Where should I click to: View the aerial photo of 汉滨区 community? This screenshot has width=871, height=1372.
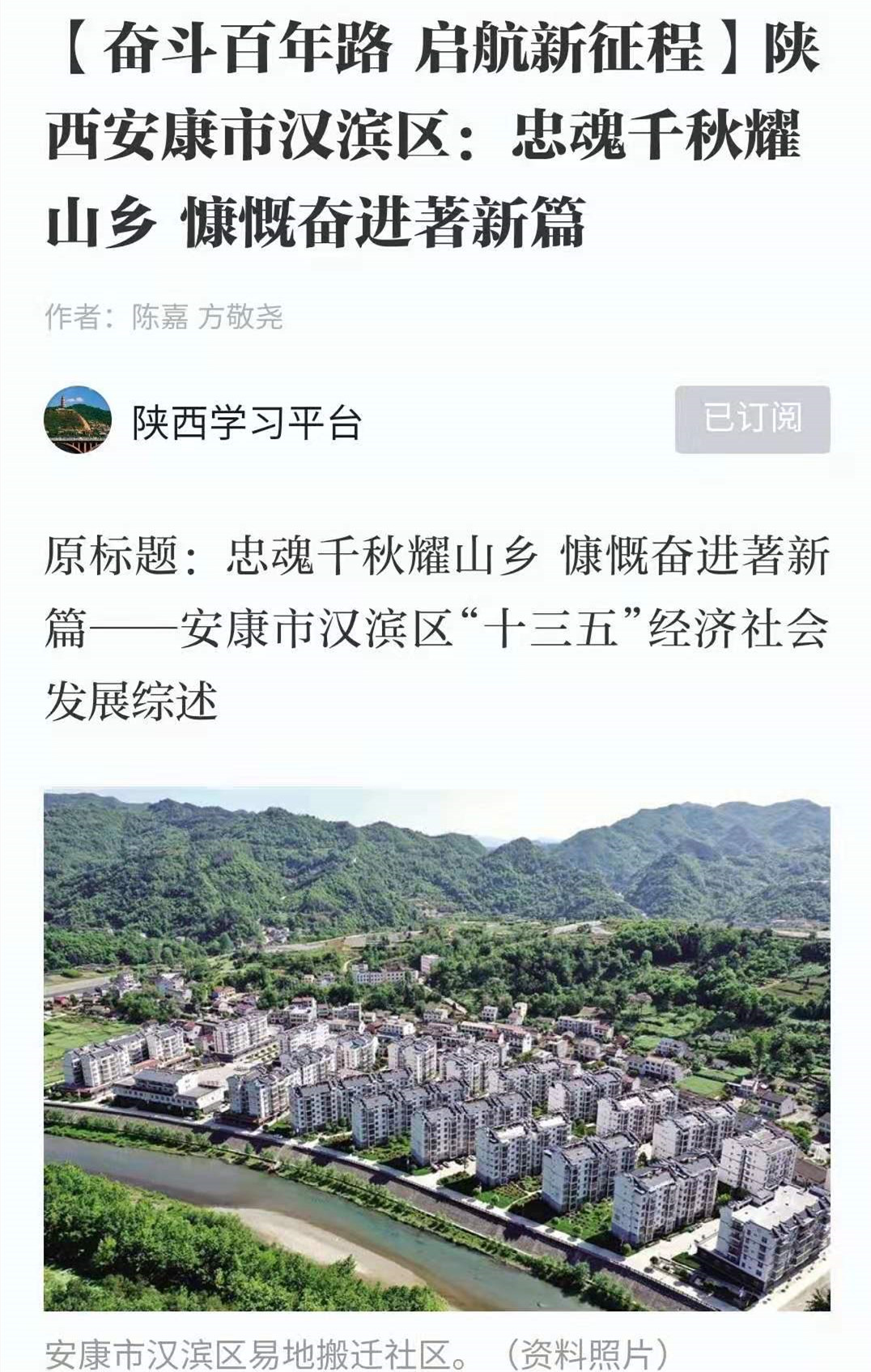pos(436,1050)
